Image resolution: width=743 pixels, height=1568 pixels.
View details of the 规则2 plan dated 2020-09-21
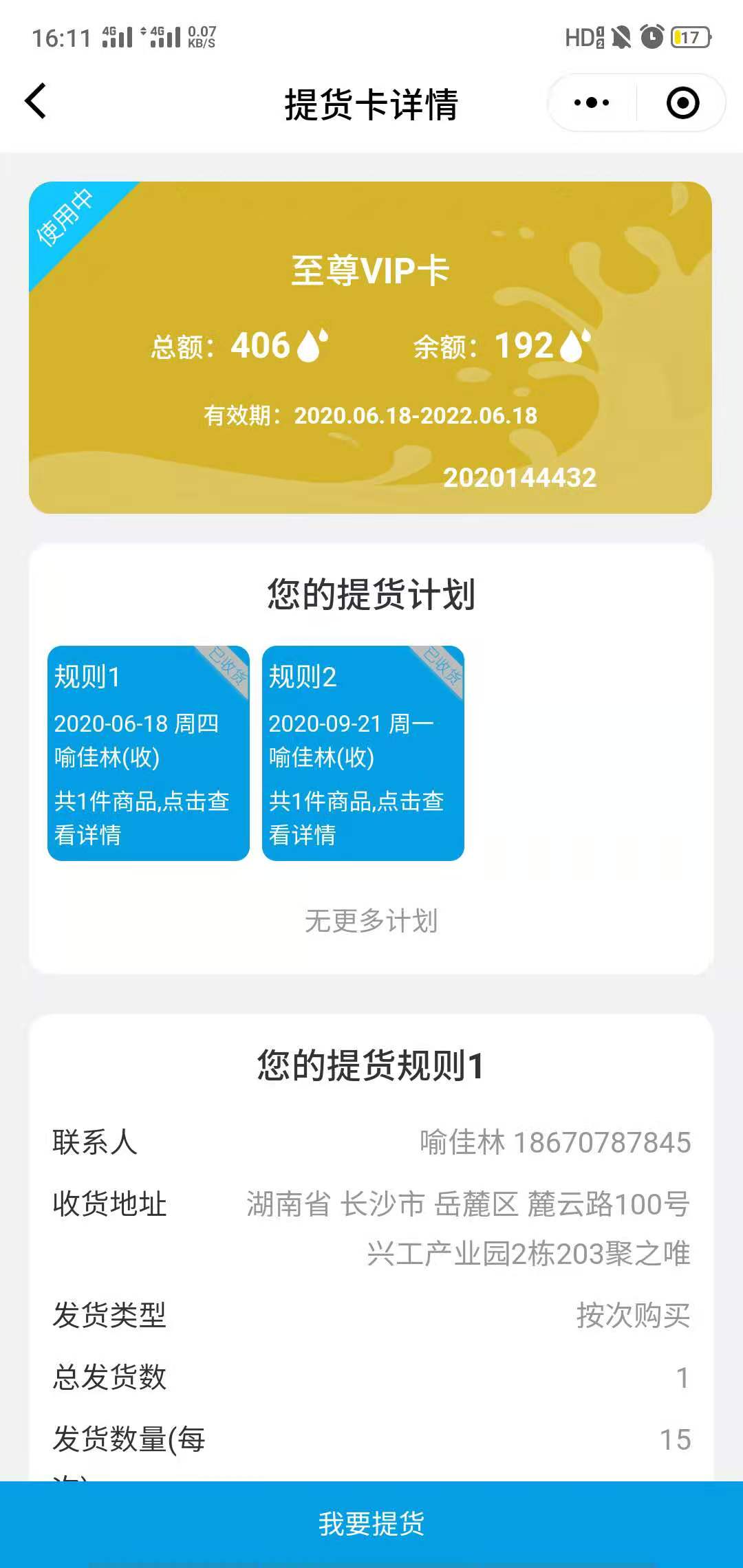coord(363,753)
